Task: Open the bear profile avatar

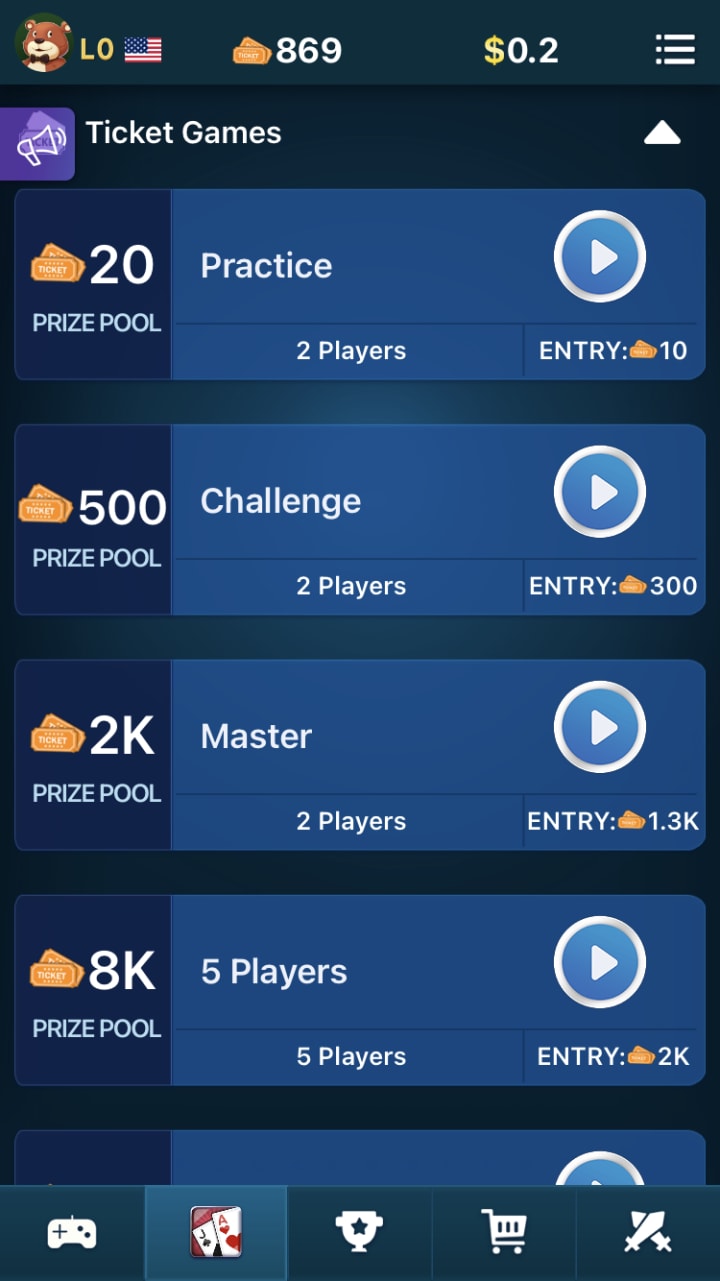Action: (x=43, y=45)
